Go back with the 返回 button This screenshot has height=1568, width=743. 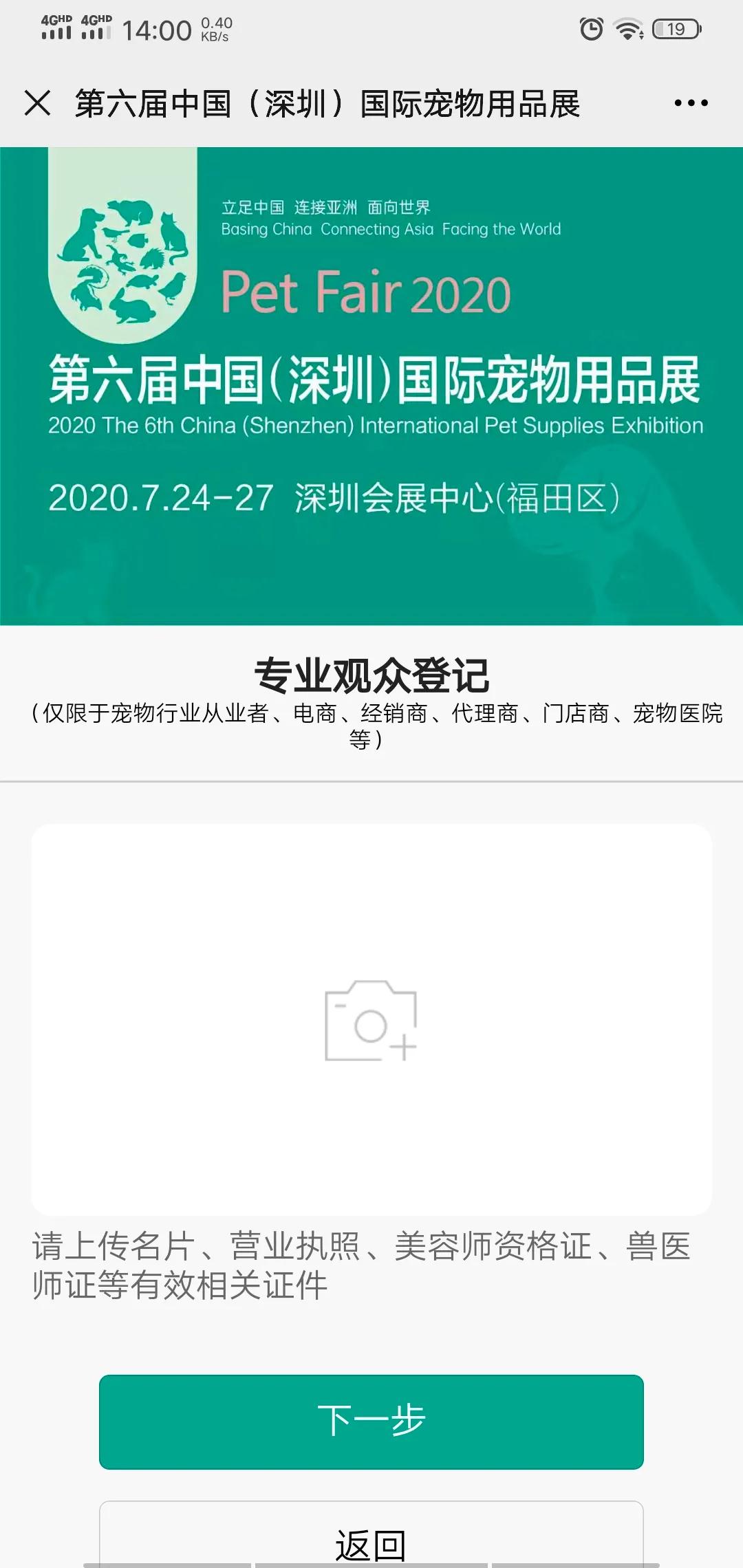pyautogui.click(x=371, y=1540)
